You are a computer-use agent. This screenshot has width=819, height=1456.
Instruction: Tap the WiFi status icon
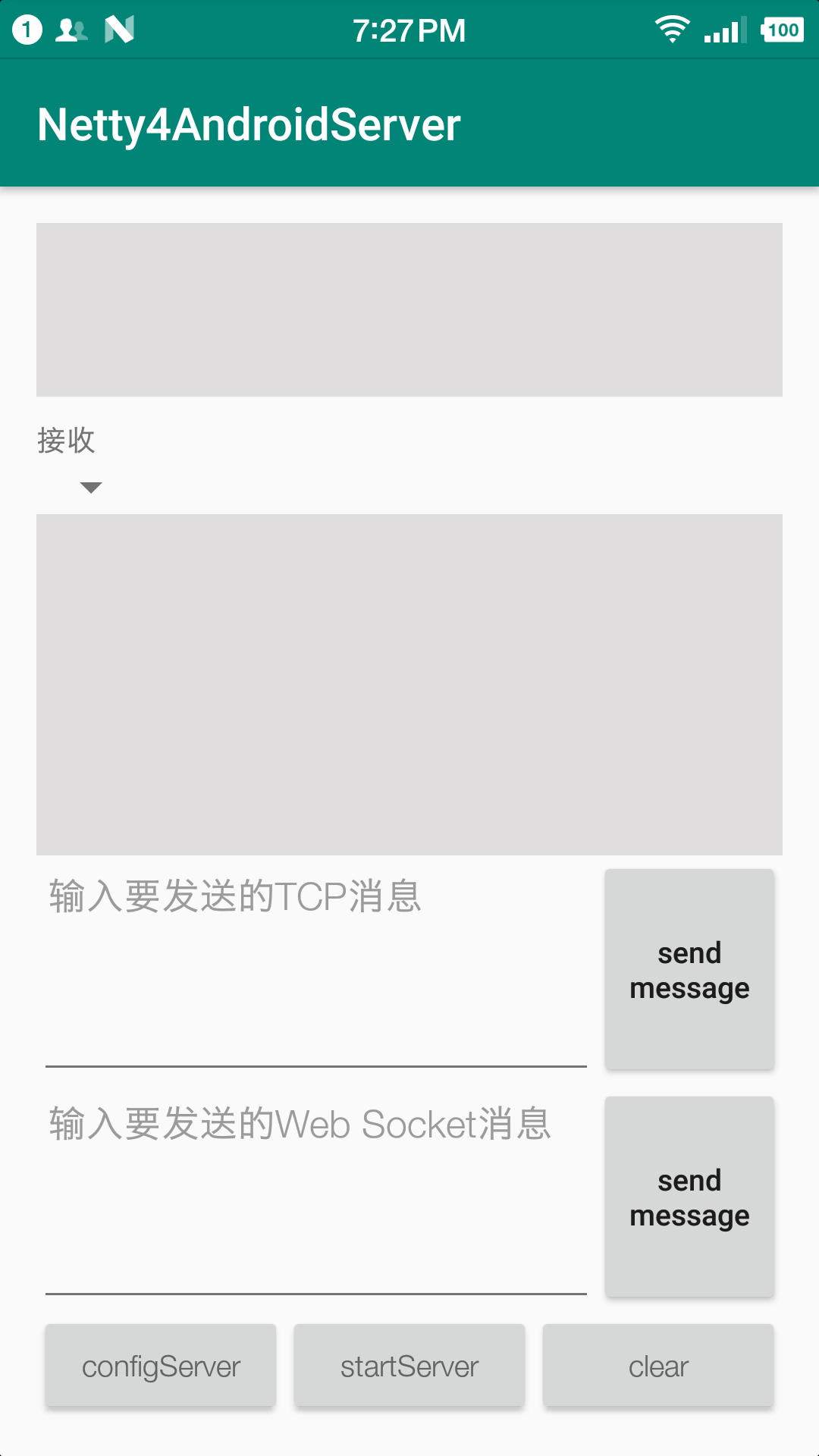672,29
